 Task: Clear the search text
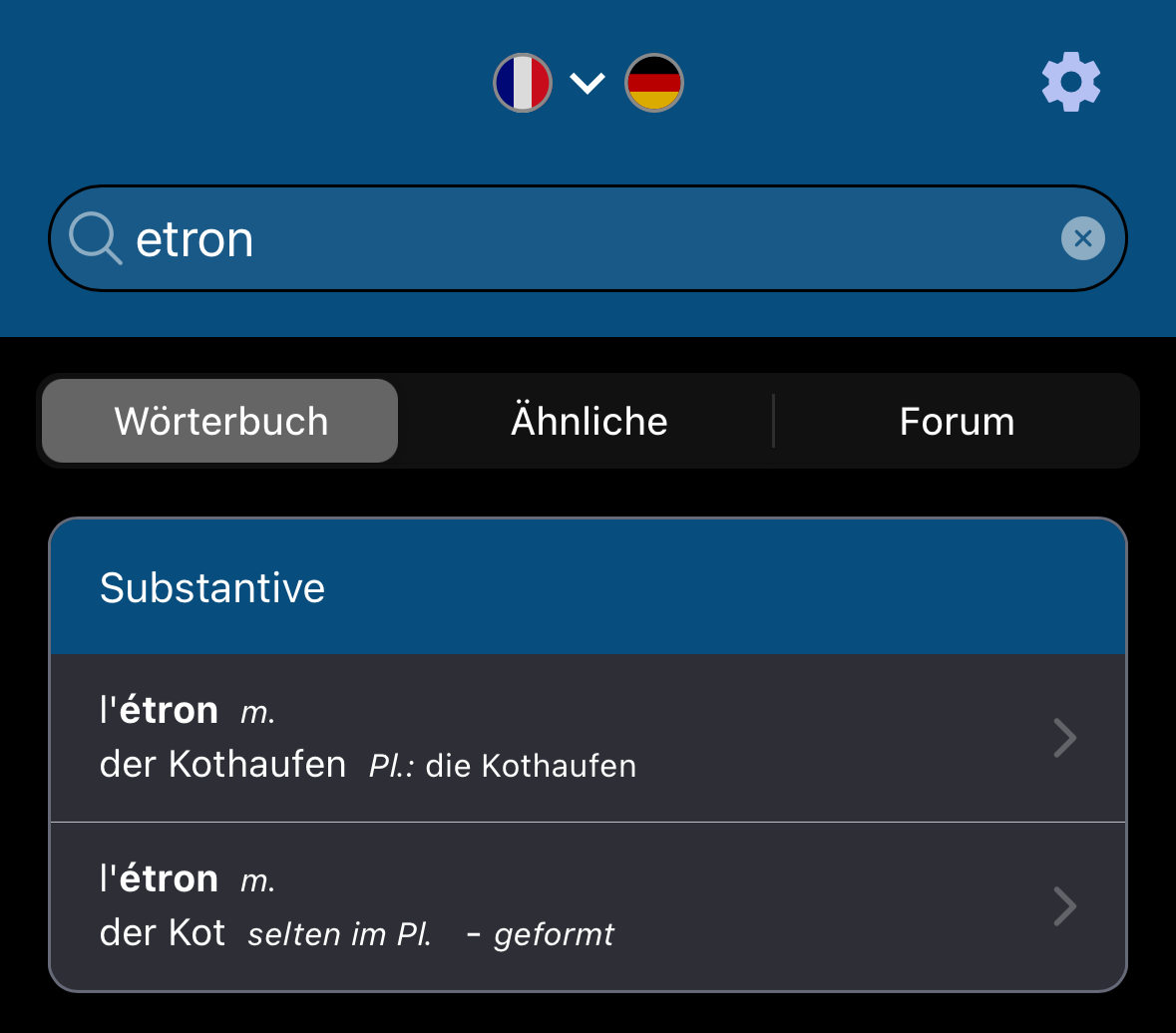point(1082,239)
